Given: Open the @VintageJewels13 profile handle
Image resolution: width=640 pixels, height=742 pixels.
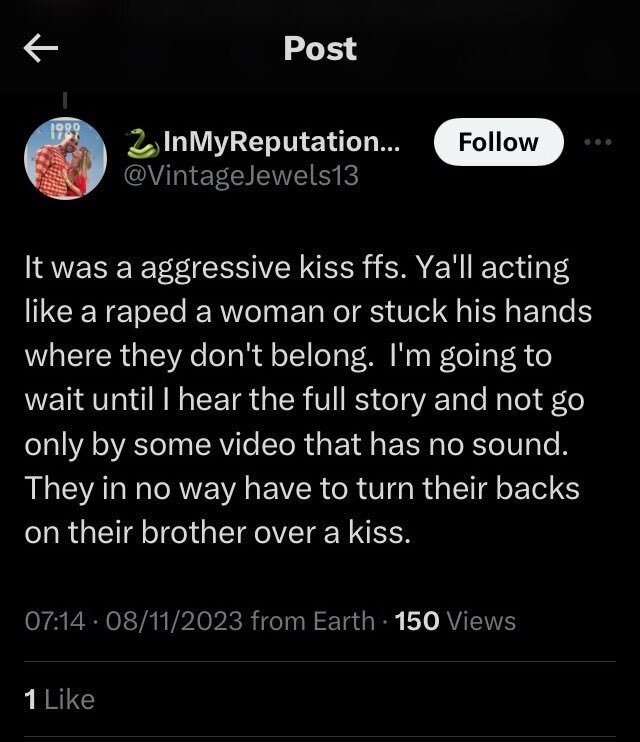Looking at the screenshot, I should [x=240, y=175].
